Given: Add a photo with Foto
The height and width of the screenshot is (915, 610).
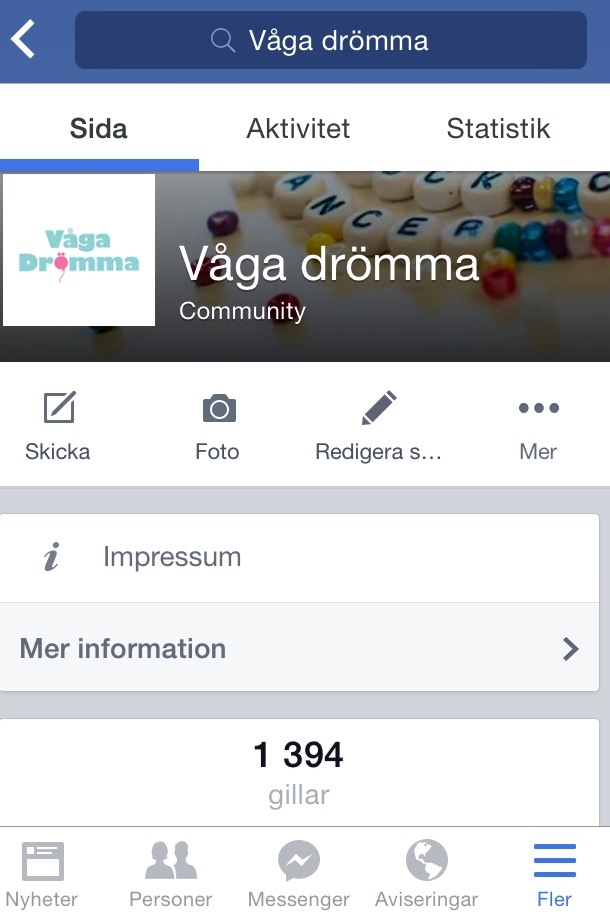Looking at the screenshot, I should pyautogui.click(x=218, y=427).
